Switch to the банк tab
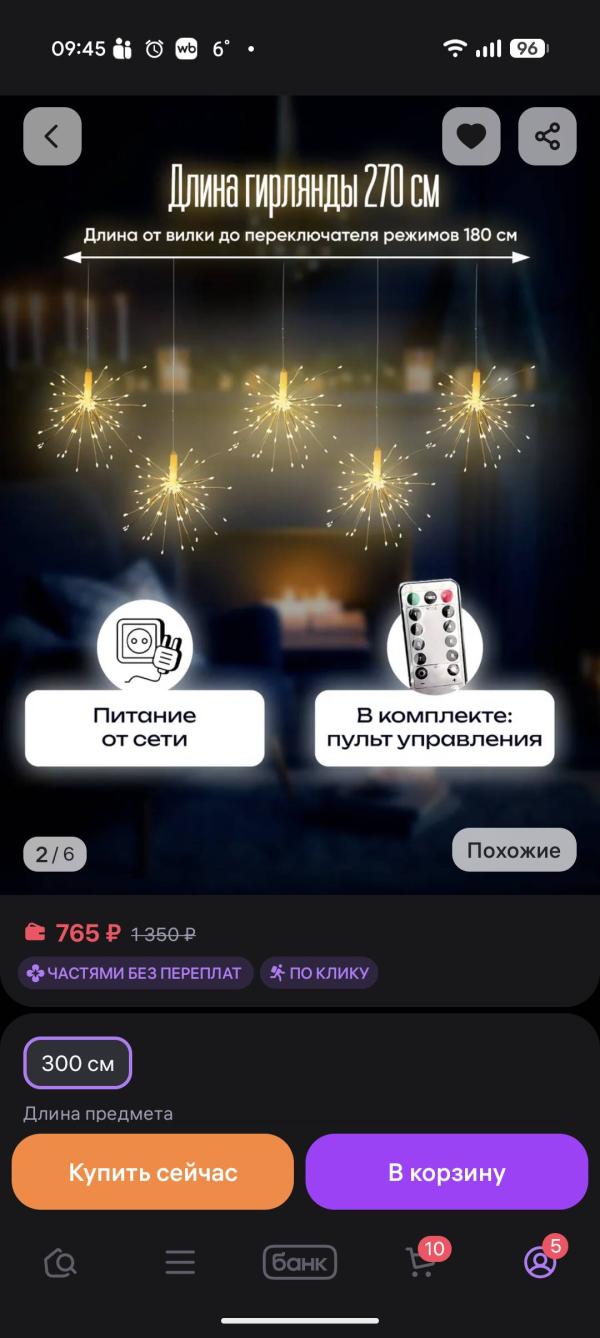The width and height of the screenshot is (600, 1338). pyautogui.click(x=300, y=1263)
